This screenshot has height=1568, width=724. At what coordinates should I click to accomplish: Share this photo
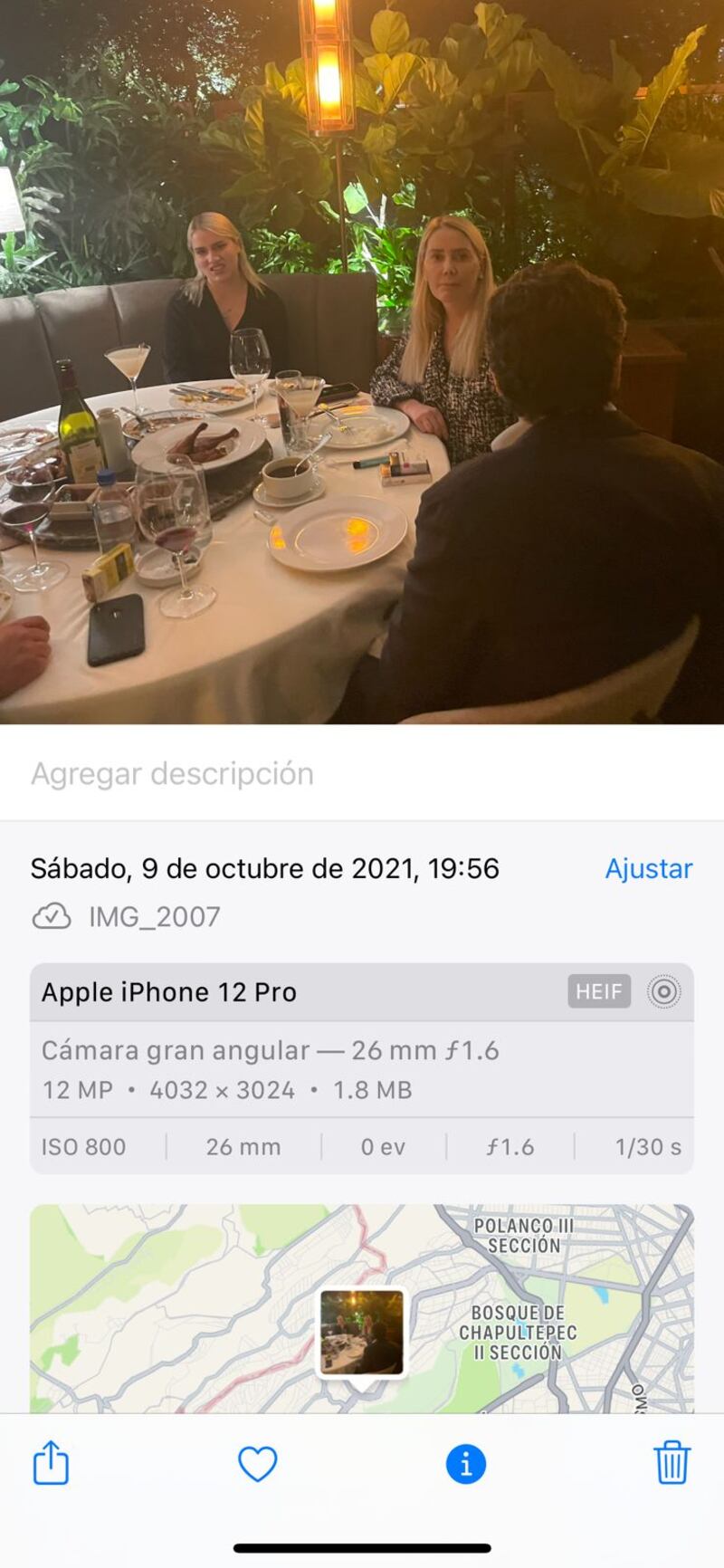[51, 1463]
